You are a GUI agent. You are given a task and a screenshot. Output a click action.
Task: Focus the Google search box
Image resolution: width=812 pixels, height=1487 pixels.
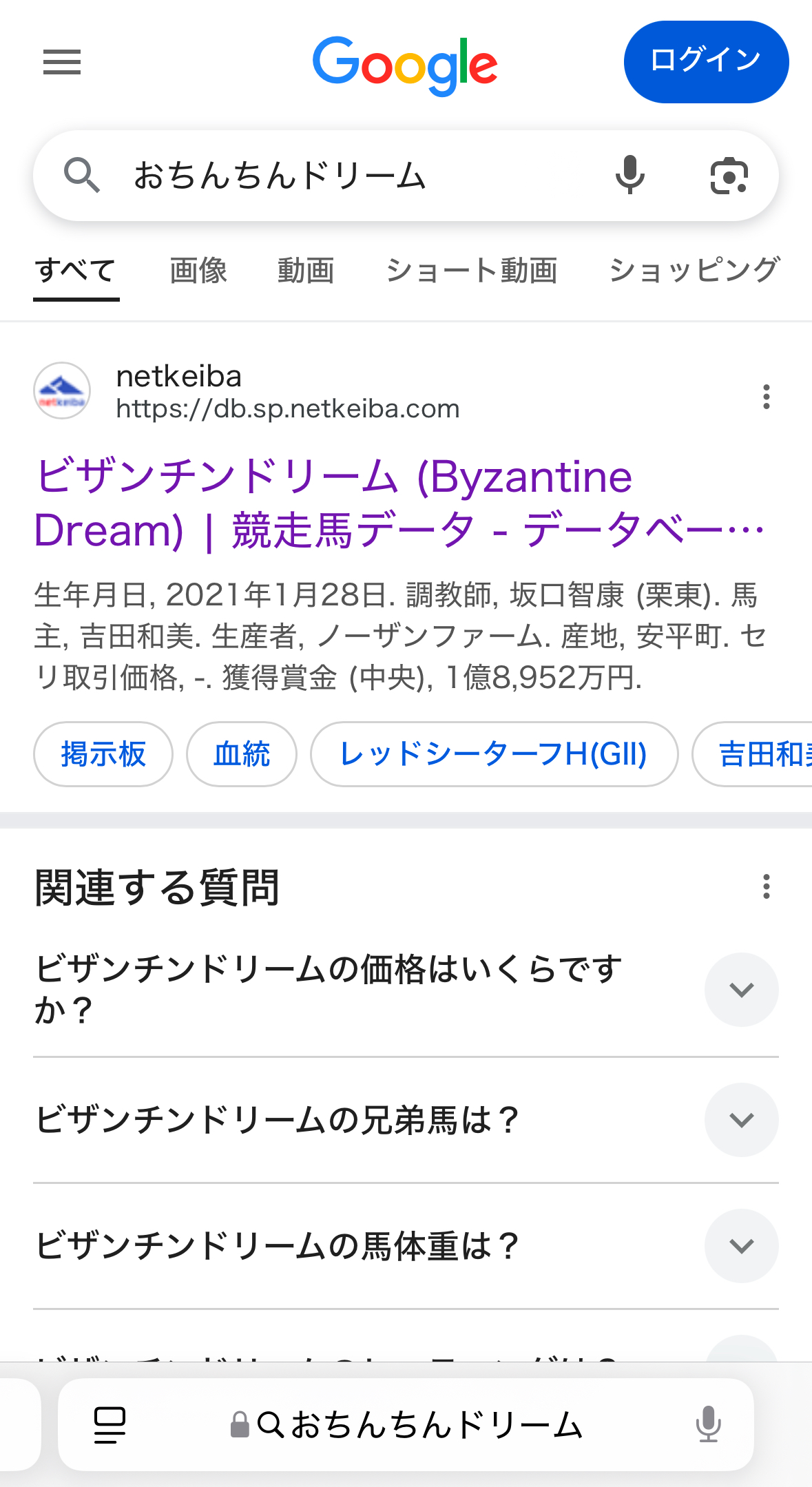344,176
